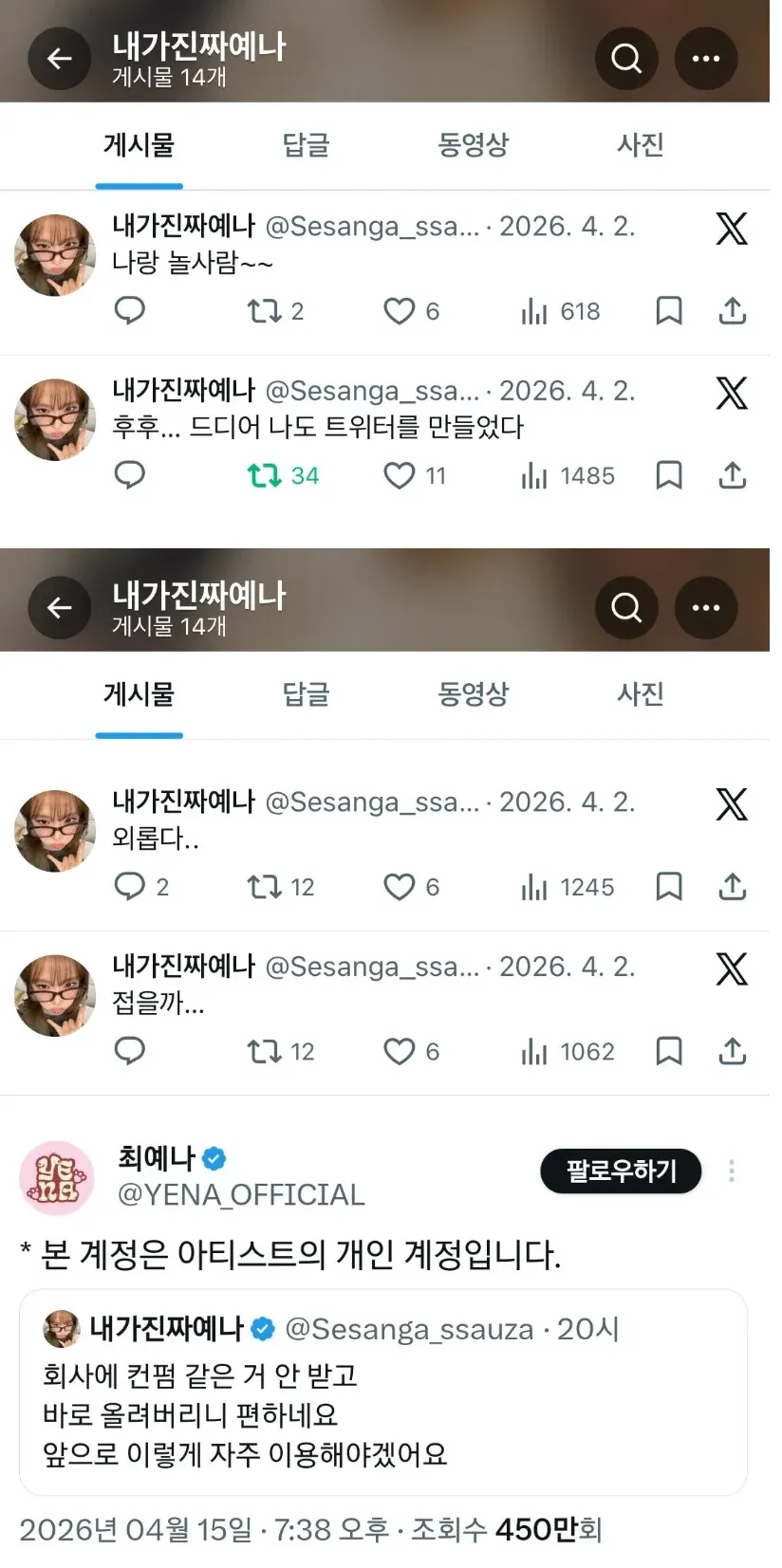
Task: Click the back arrow to leave the profile
Action: click(x=60, y=58)
